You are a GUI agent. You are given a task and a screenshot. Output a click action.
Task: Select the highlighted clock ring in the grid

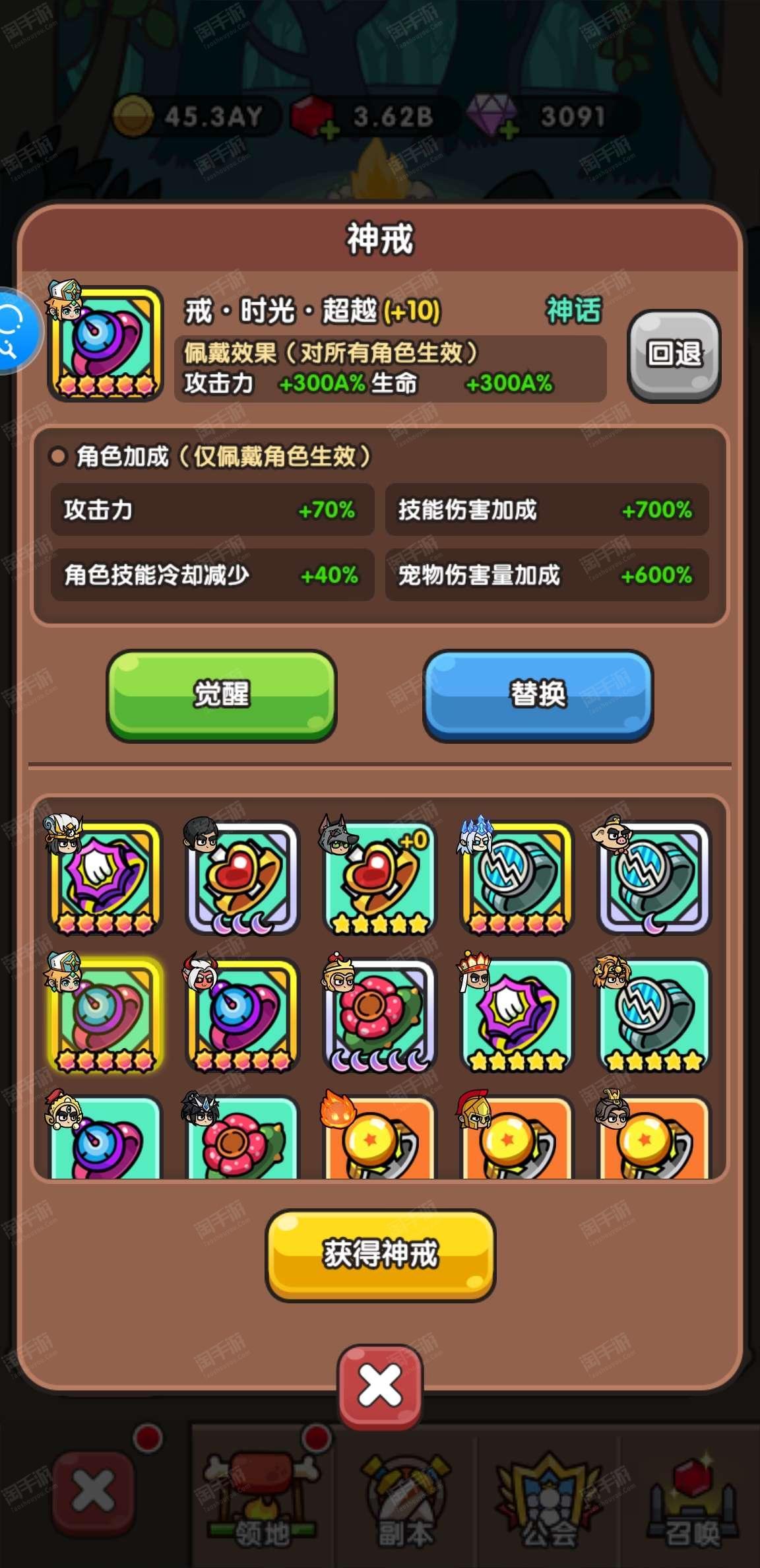coord(106,1015)
